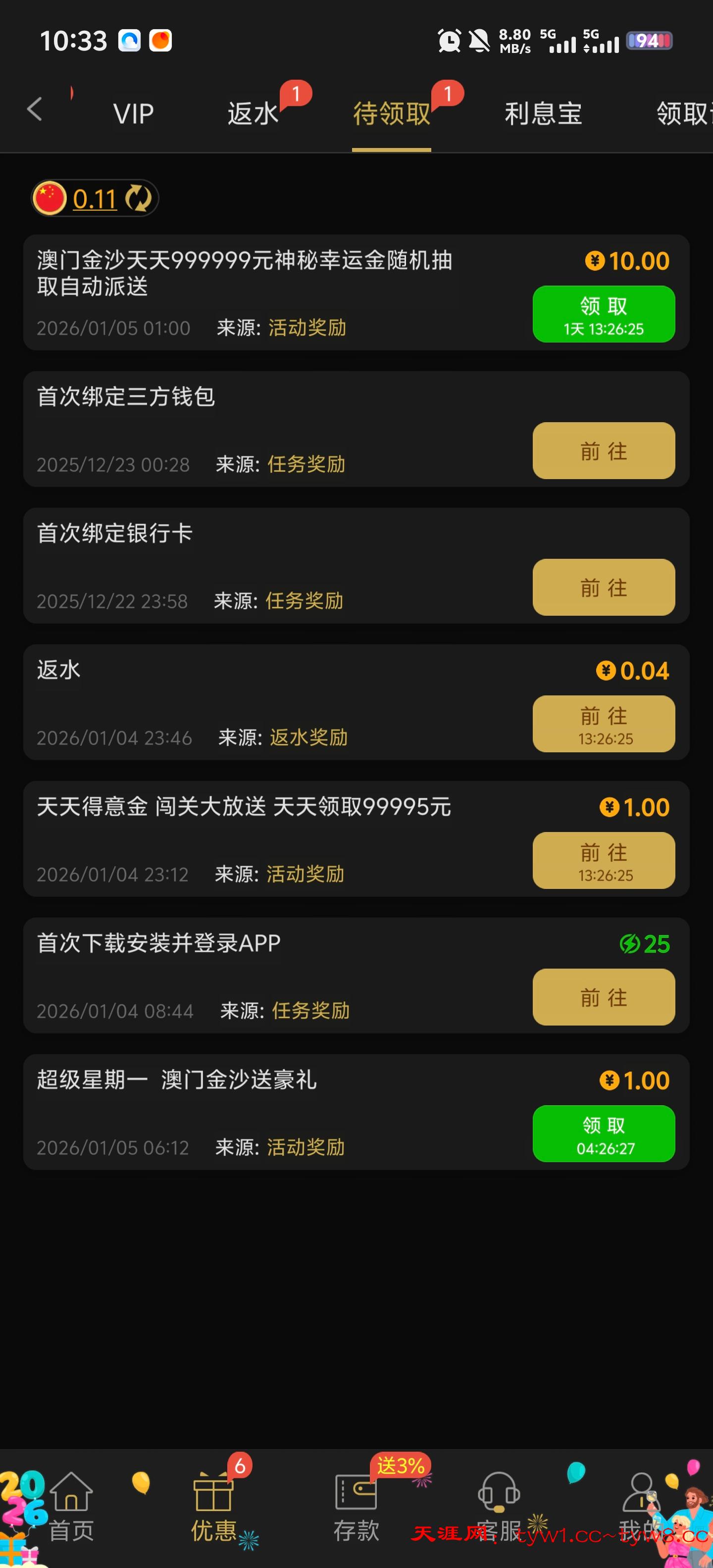This screenshot has height=1568, width=713.
Task: Select the 待领取 tab
Action: pyautogui.click(x=392, y=113)
